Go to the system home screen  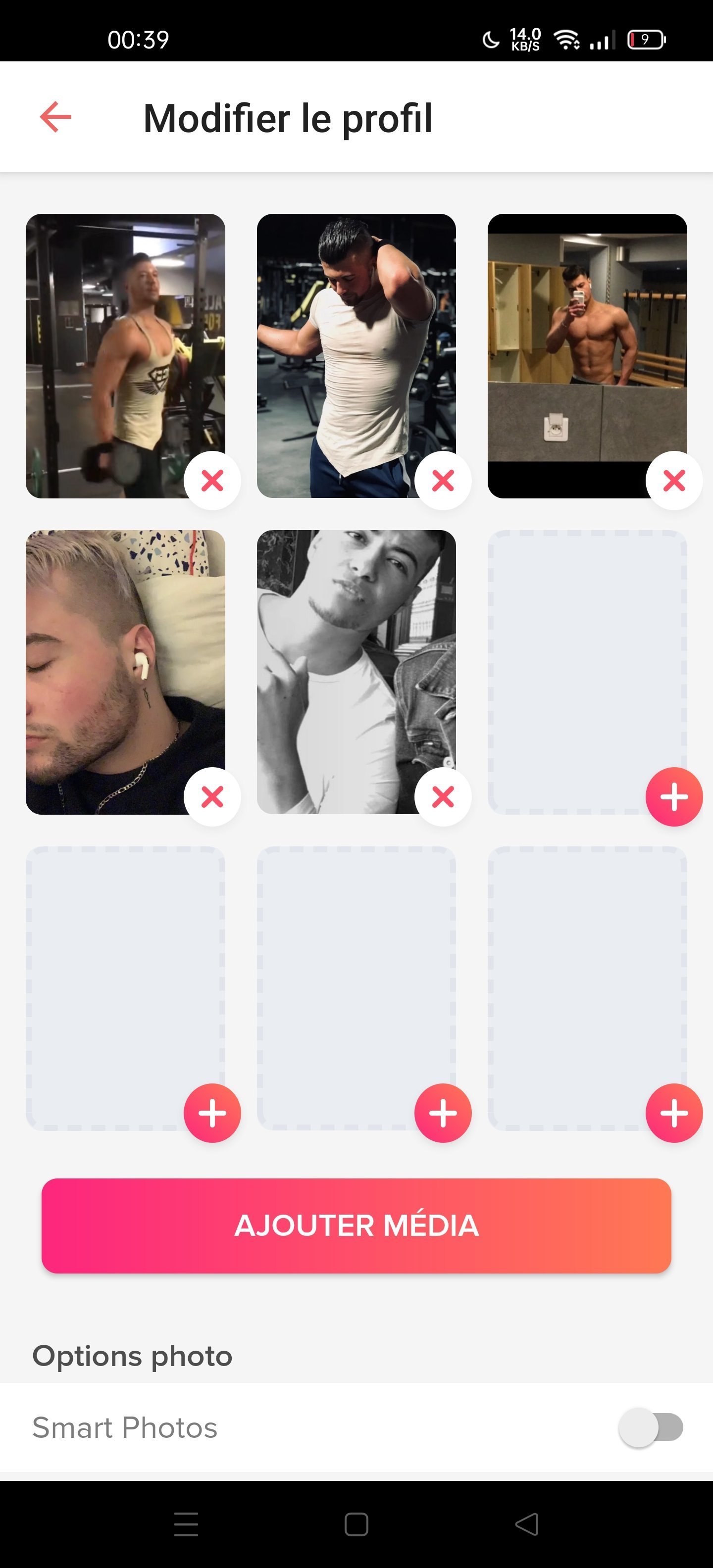point(356,1524)
